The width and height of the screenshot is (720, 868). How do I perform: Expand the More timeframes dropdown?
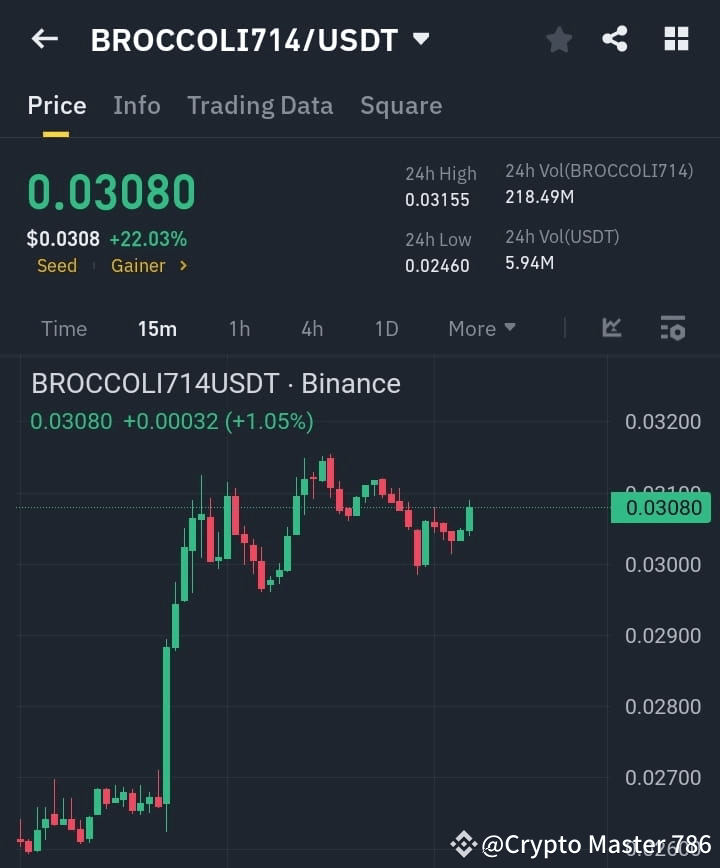[481, 328]
